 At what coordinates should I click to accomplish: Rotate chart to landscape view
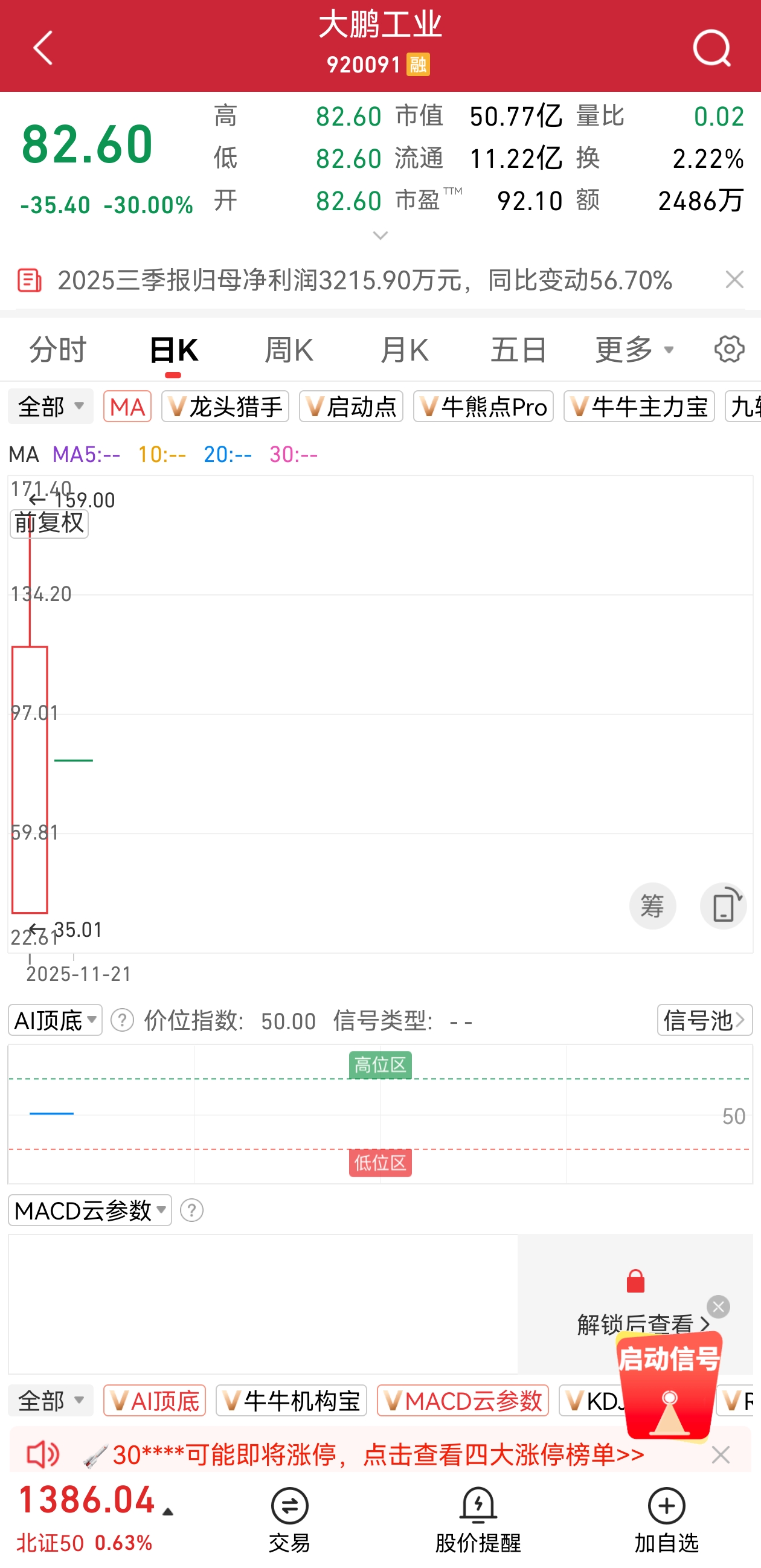722,907
